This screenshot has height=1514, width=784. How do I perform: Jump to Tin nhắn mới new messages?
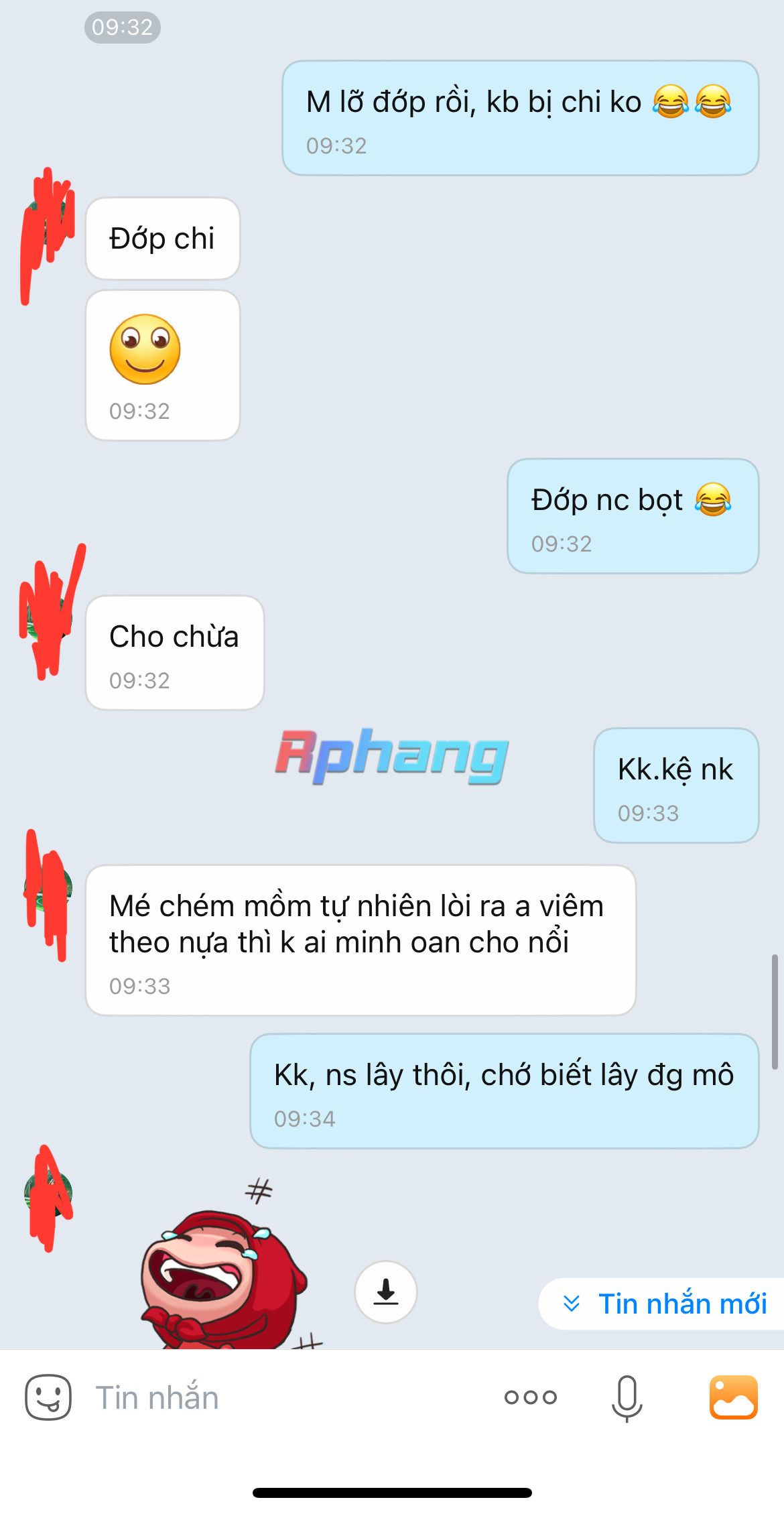pos(665,1304)
